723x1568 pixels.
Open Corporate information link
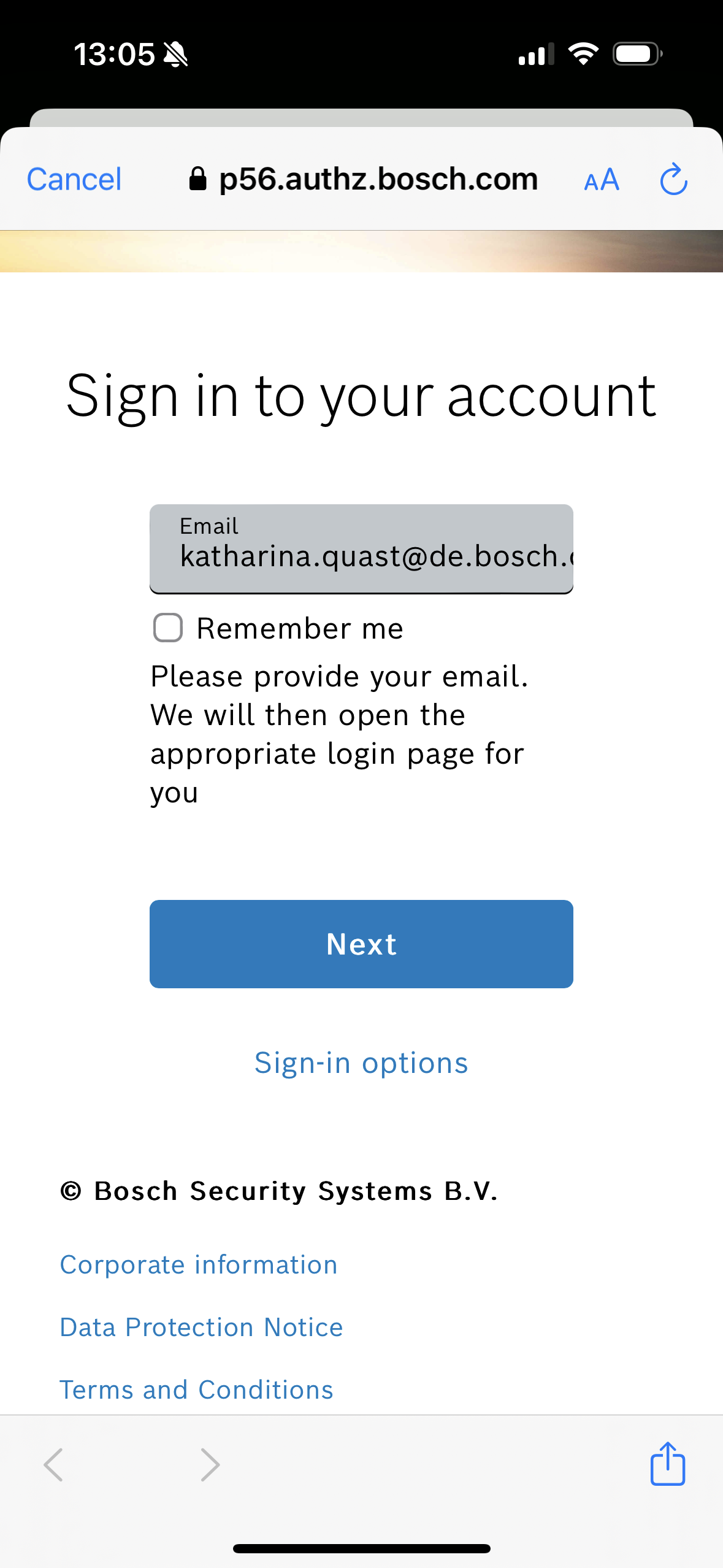[199, 1264]
